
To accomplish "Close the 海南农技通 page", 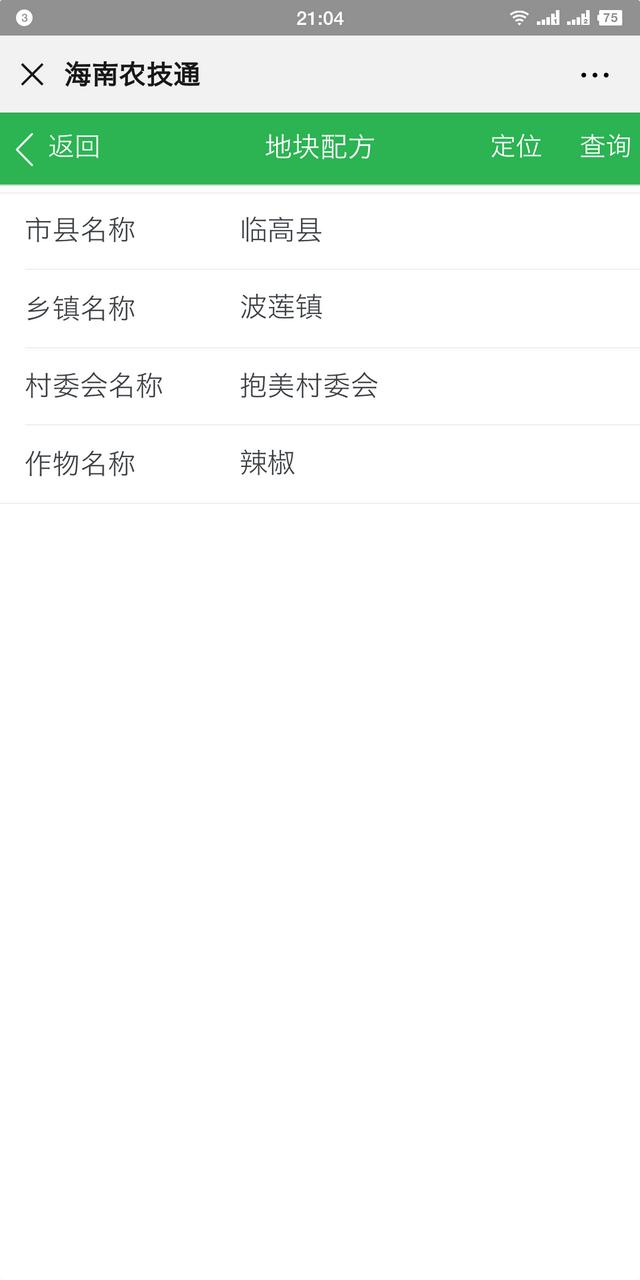I will pos(32,75).
